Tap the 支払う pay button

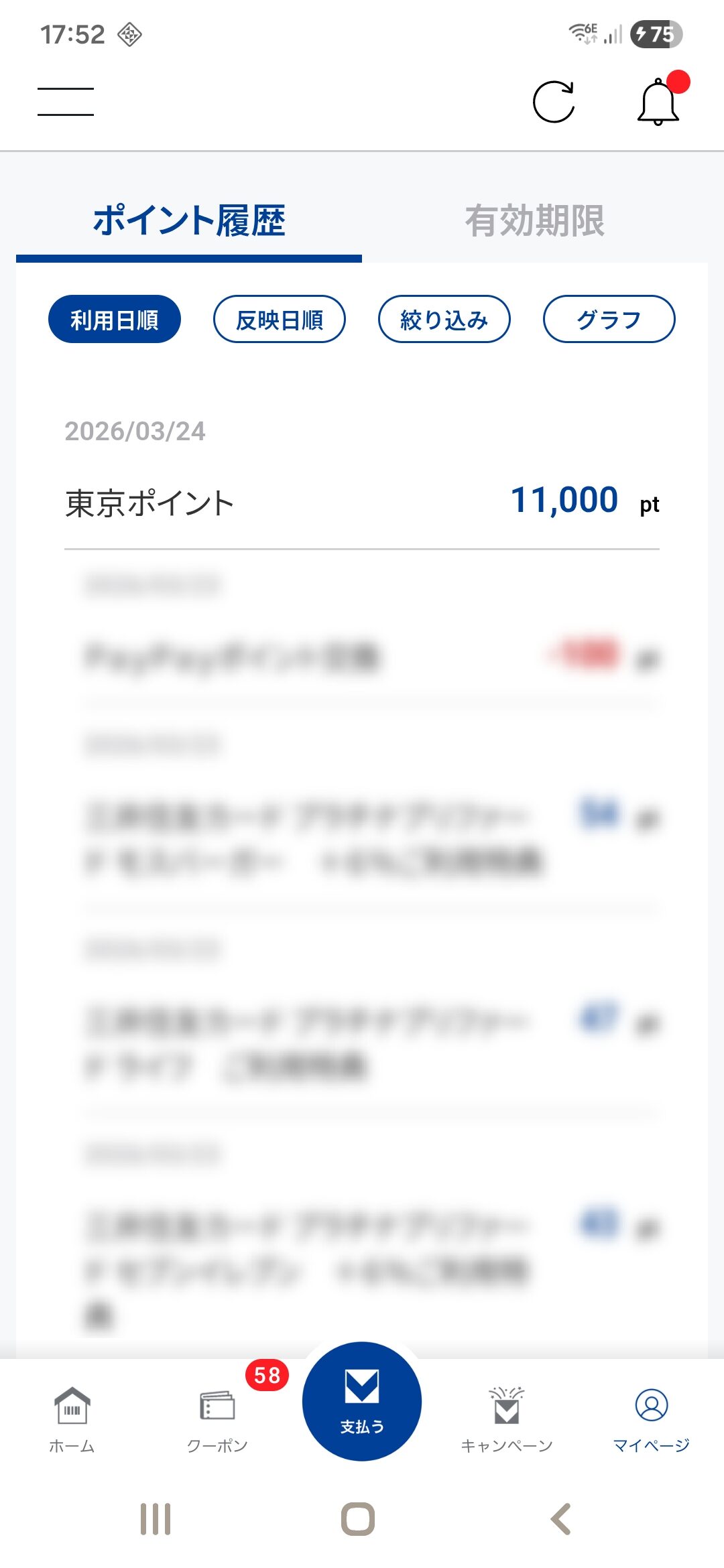[362, 1402]
